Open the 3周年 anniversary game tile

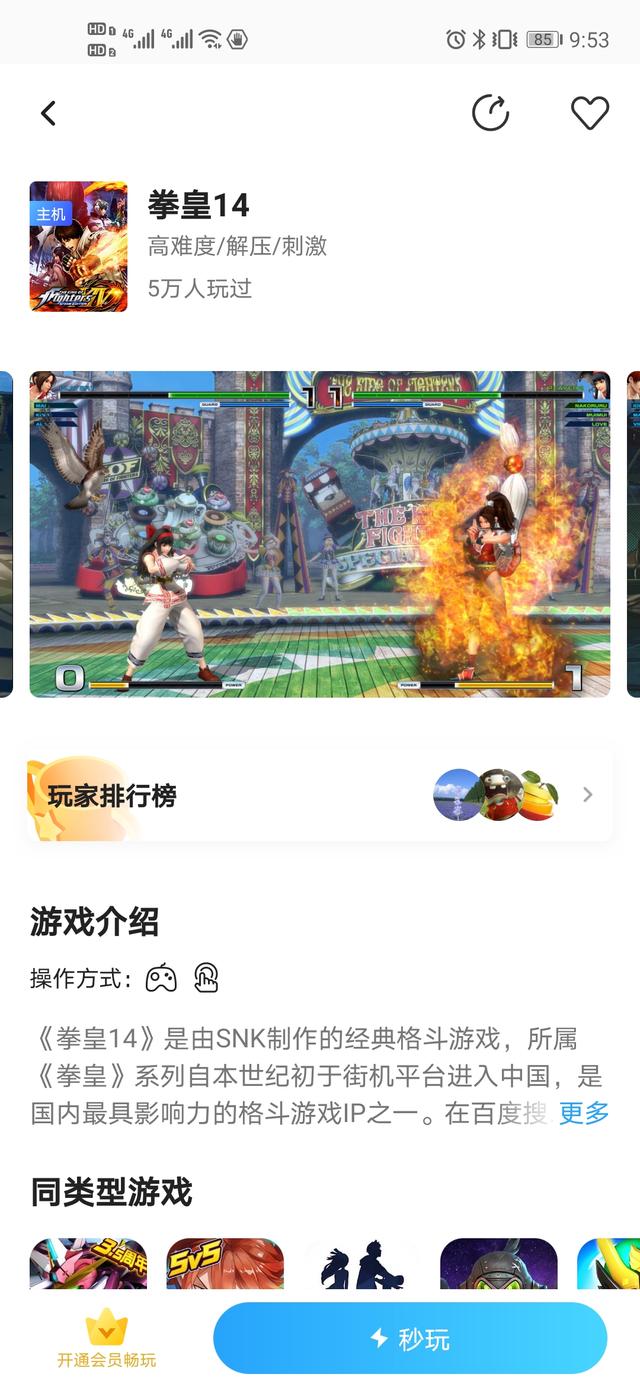[88, 1264]
